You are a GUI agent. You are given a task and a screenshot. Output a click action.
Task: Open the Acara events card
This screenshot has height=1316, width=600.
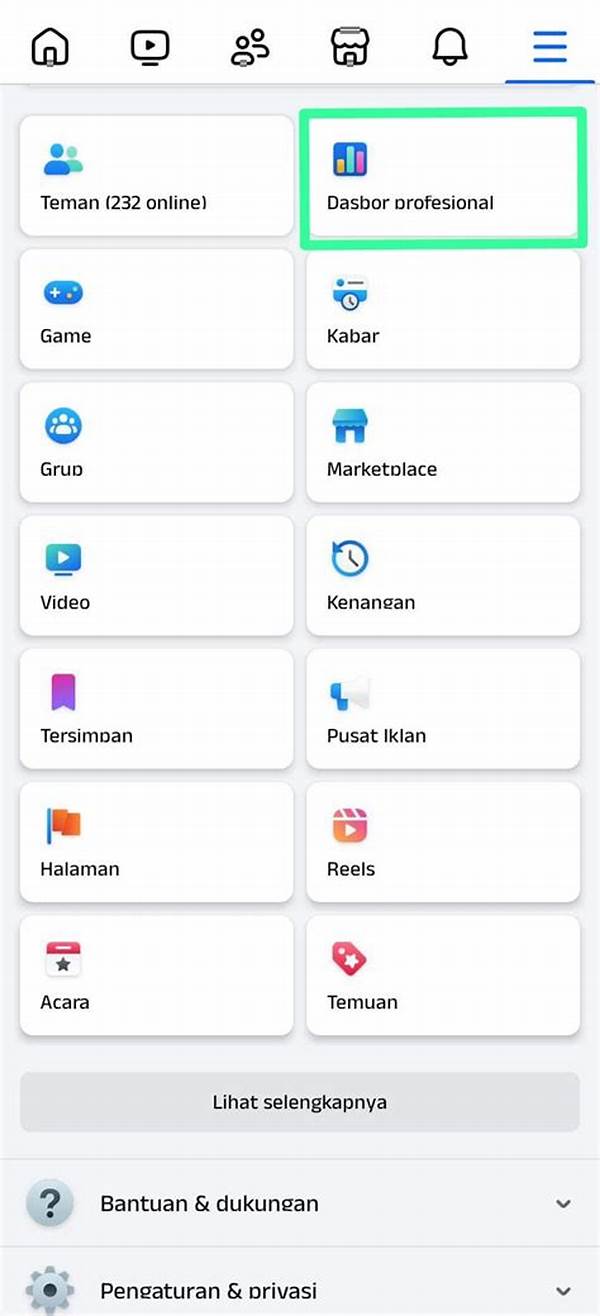(x=156, y=975)
